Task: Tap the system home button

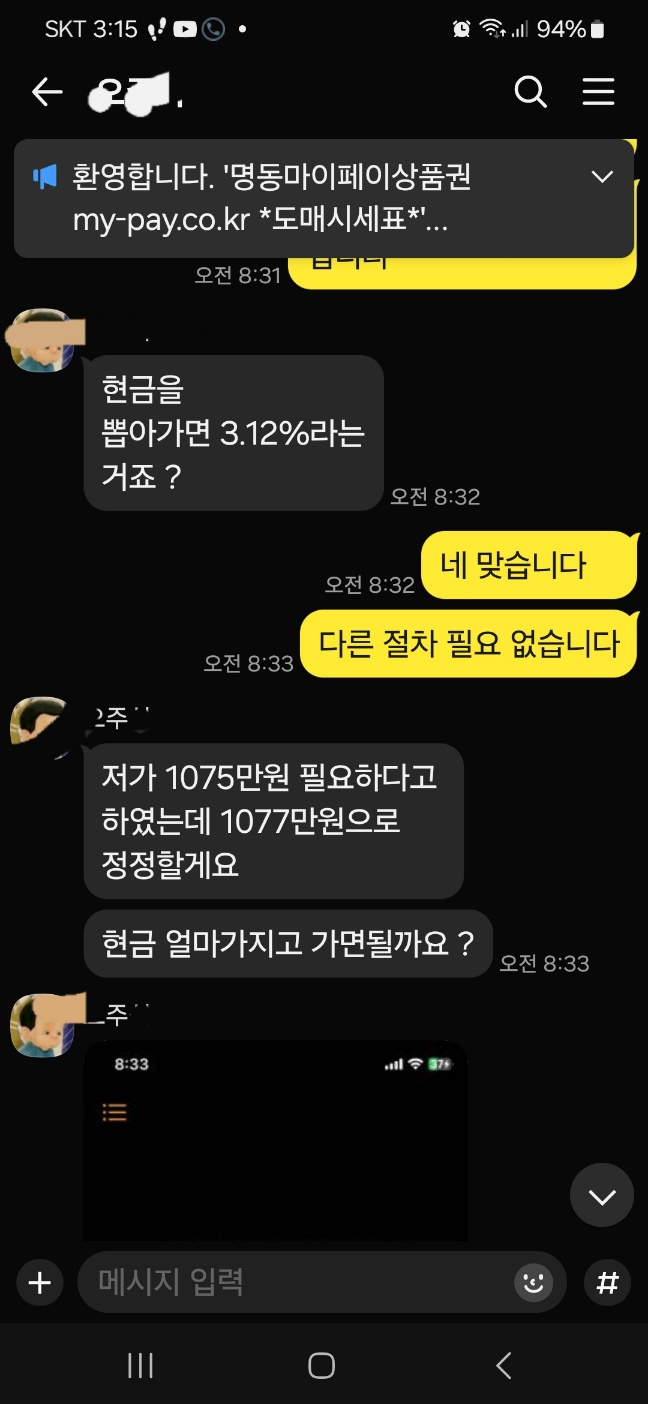Action: (321, 1365)
